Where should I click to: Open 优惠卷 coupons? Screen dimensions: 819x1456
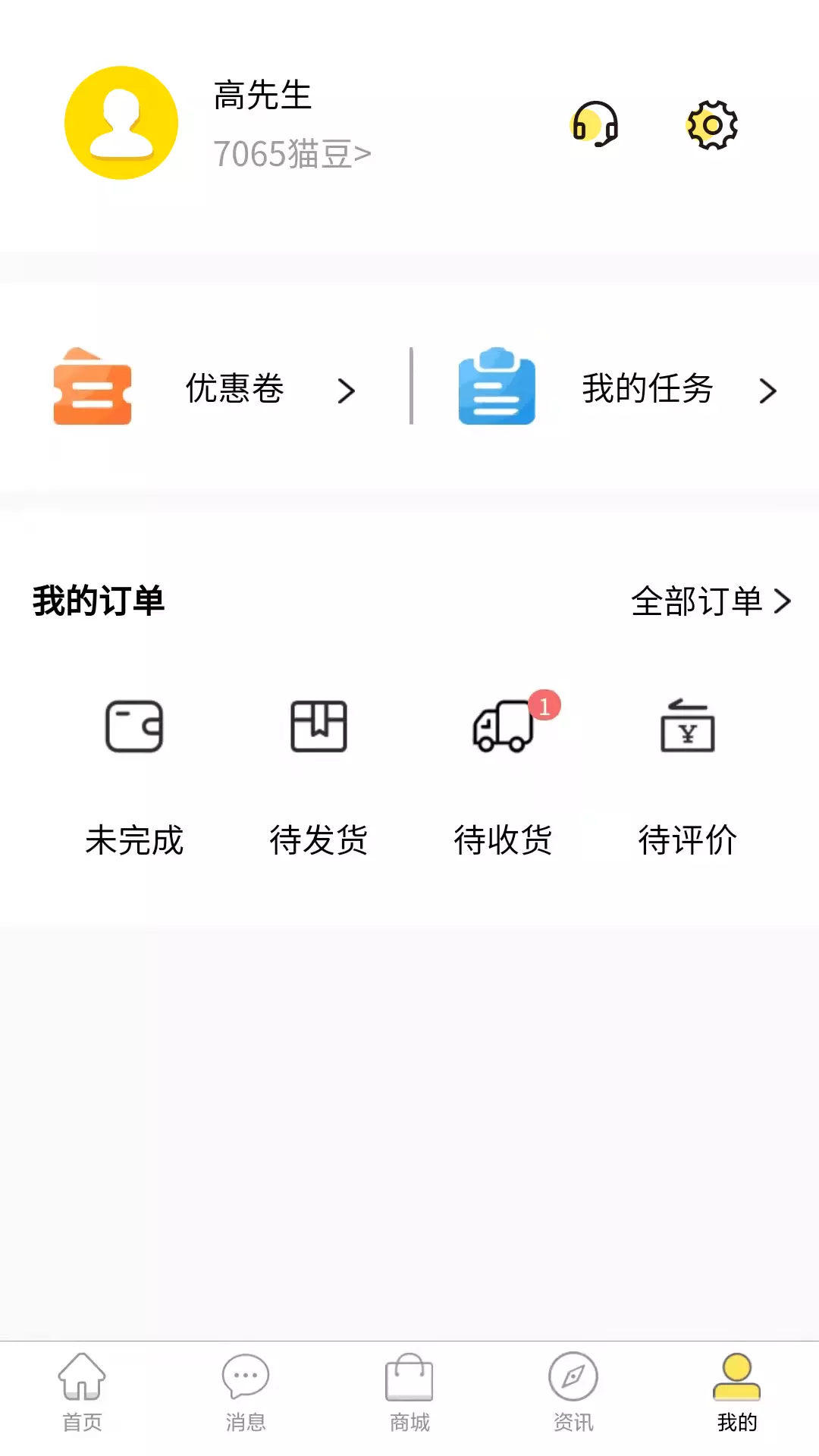(x=205, y=388)
